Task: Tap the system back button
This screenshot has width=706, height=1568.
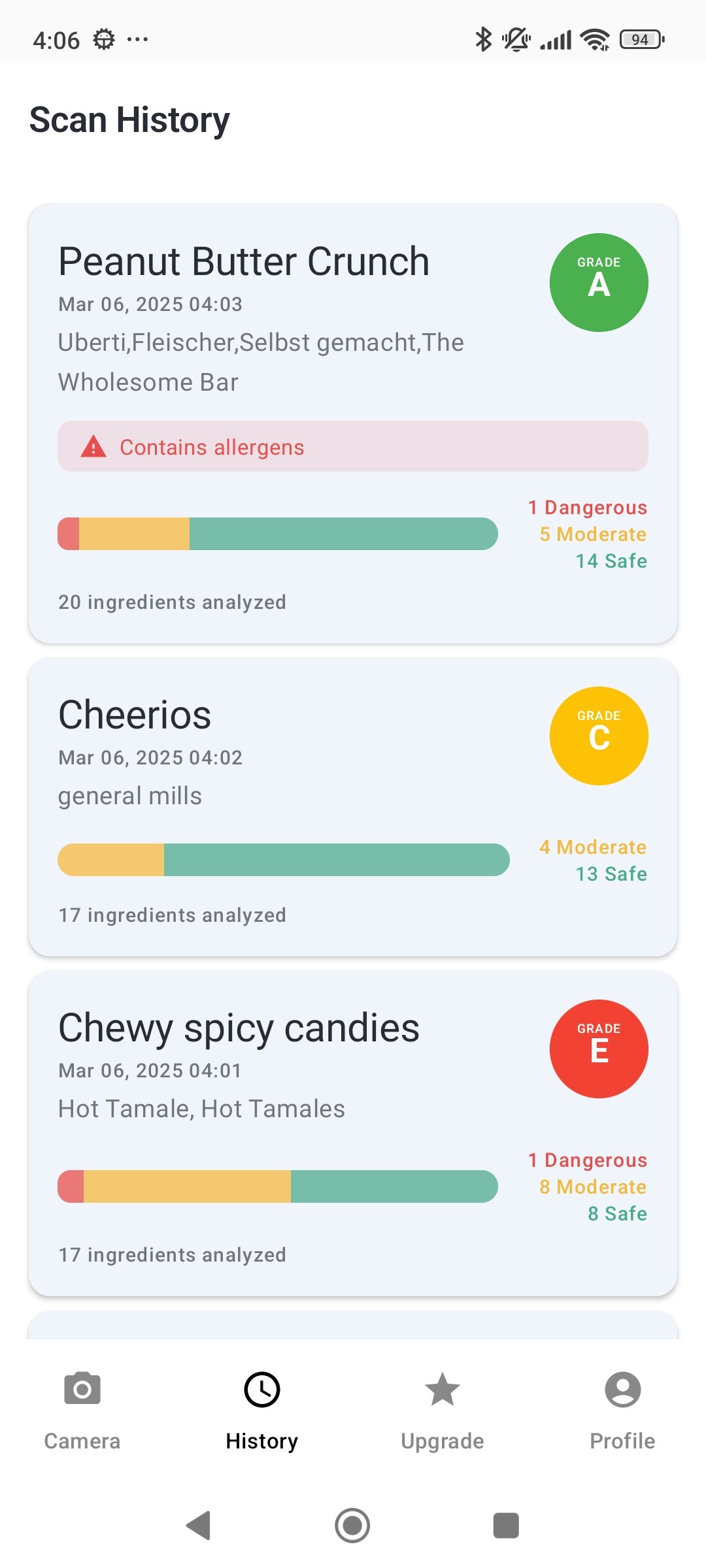Action: coord(199,1526)
